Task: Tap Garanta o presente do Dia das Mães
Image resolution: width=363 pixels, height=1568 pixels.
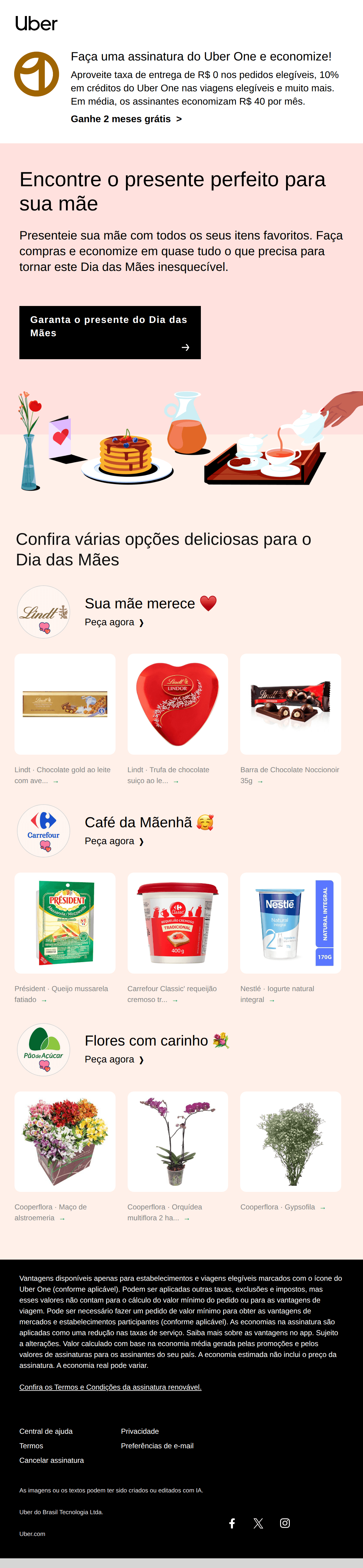Action: (110, 332)
